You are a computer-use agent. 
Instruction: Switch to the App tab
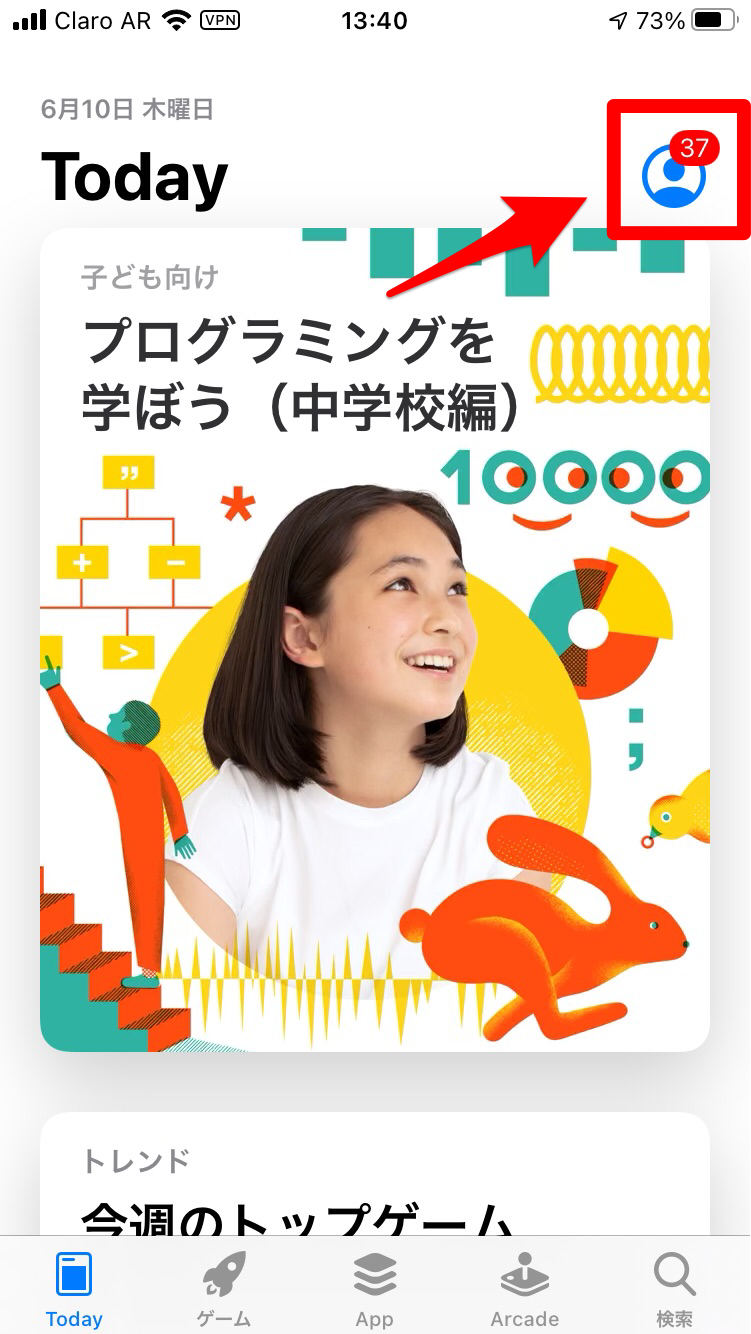tap(374, 1289)
